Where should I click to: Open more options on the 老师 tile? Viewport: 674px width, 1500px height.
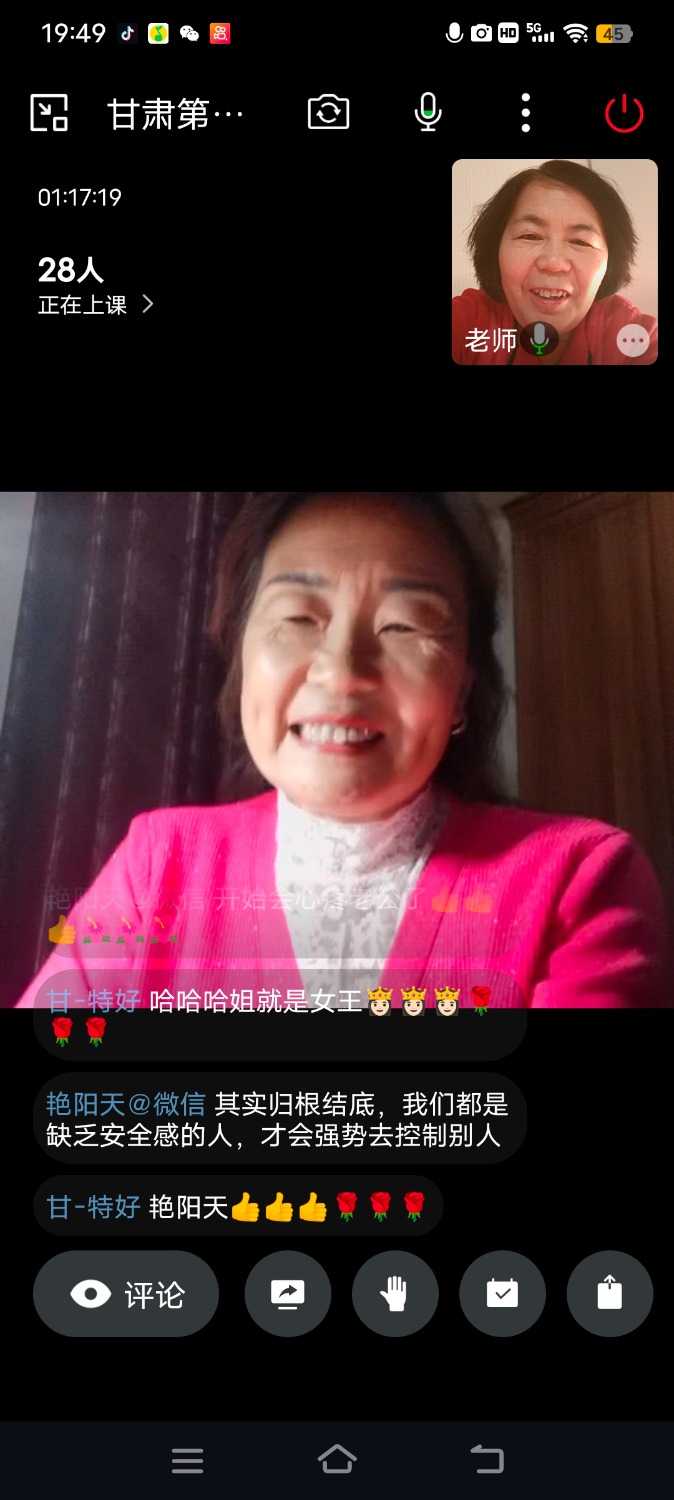coord(633,341)
